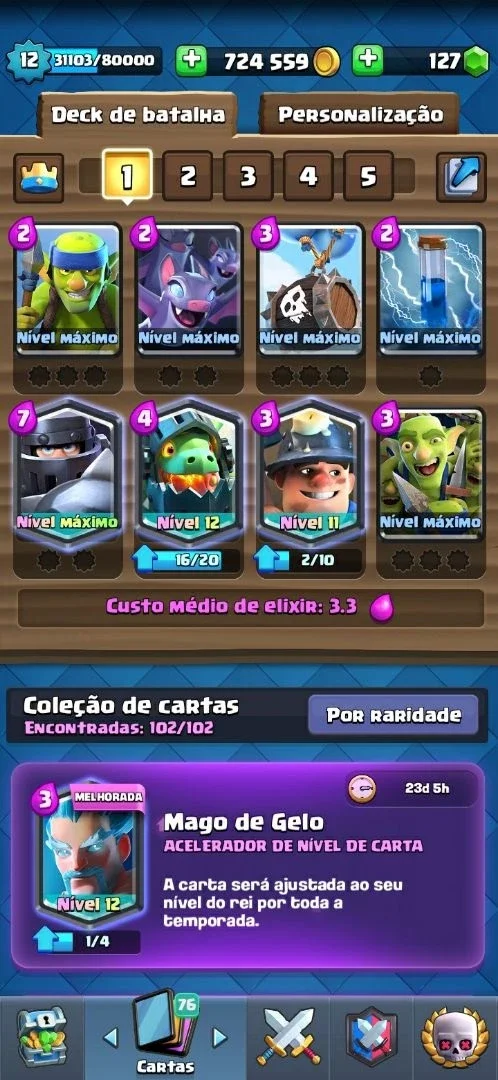
Task: Change sorting with Por raridade button
Action: pos(393,715)
